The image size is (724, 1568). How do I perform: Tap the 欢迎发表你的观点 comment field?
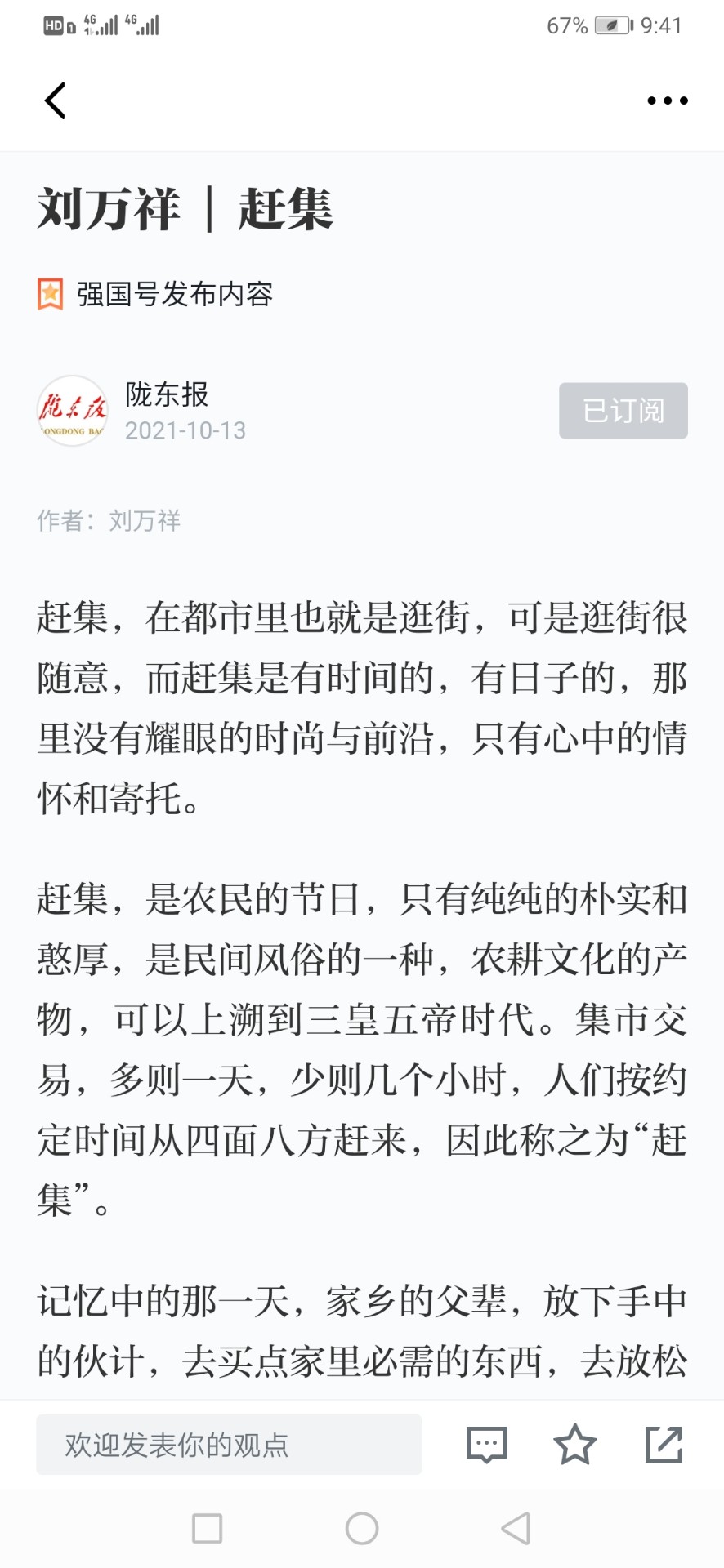(229, 1445)
